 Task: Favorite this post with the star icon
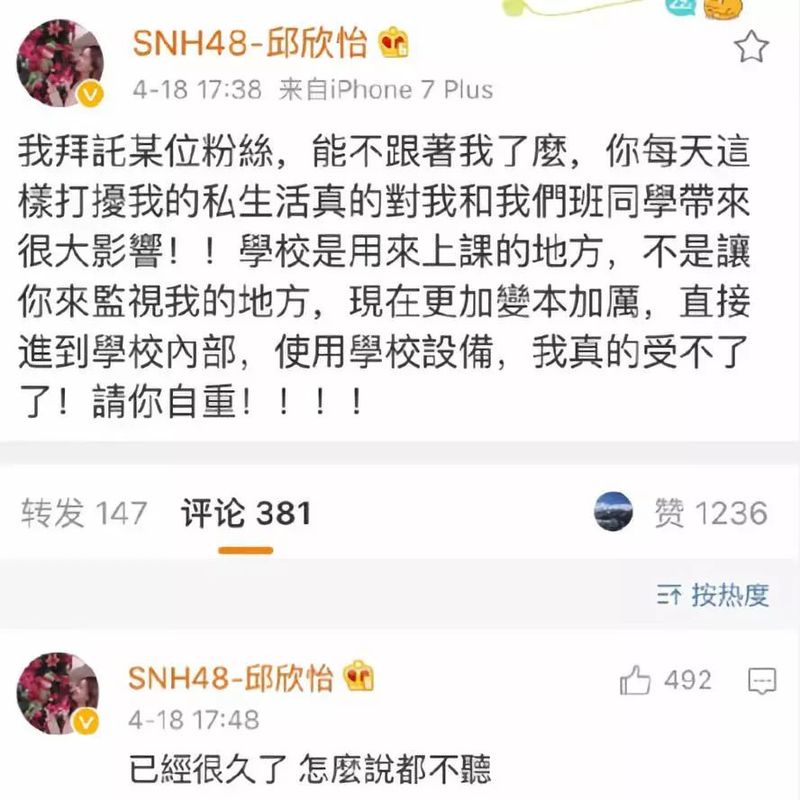(x=751, y=47)
